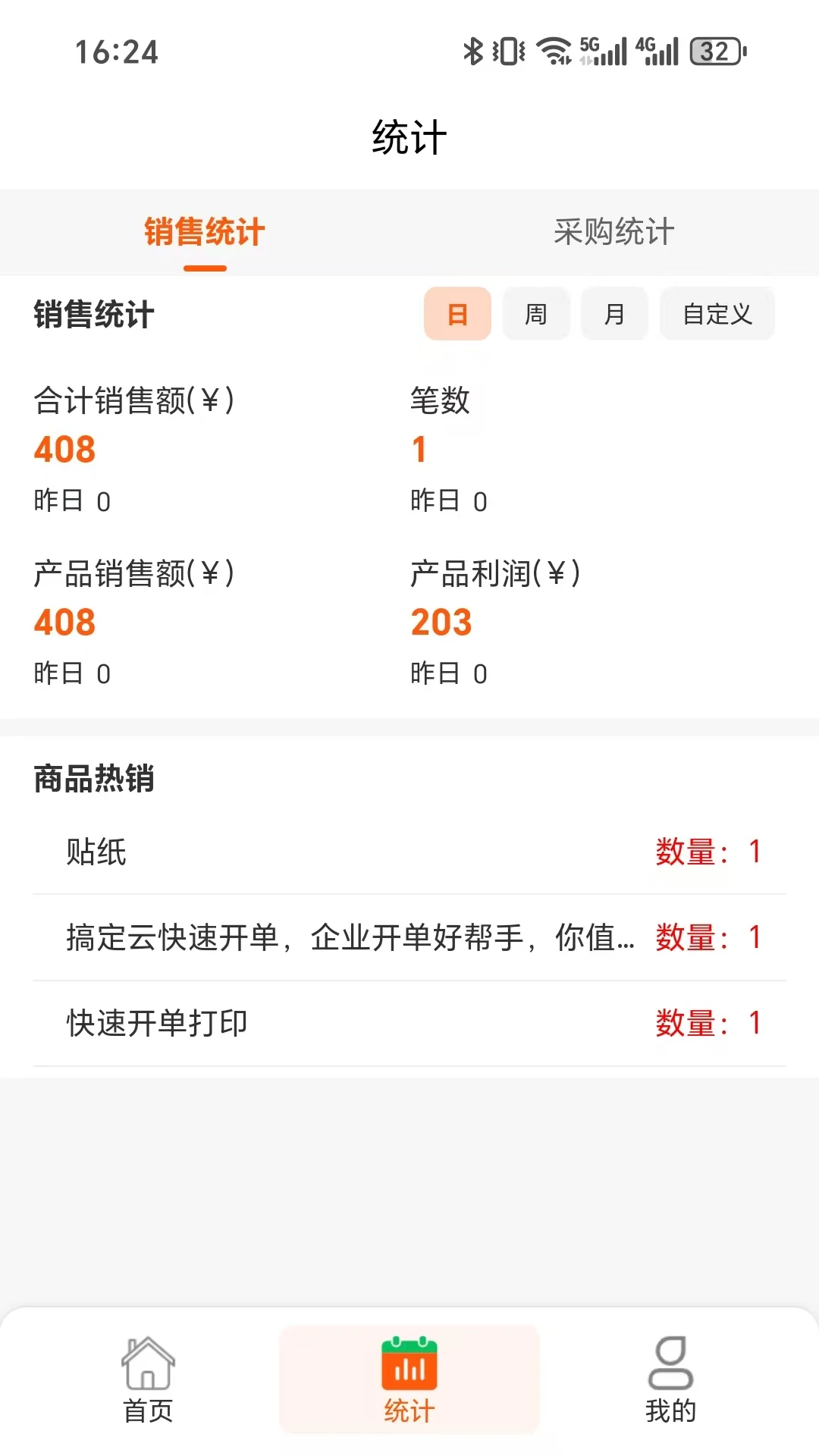819x1456 pixels.
Task: Open the 首页 home icon in bottom navigation
Action: 147,1365
